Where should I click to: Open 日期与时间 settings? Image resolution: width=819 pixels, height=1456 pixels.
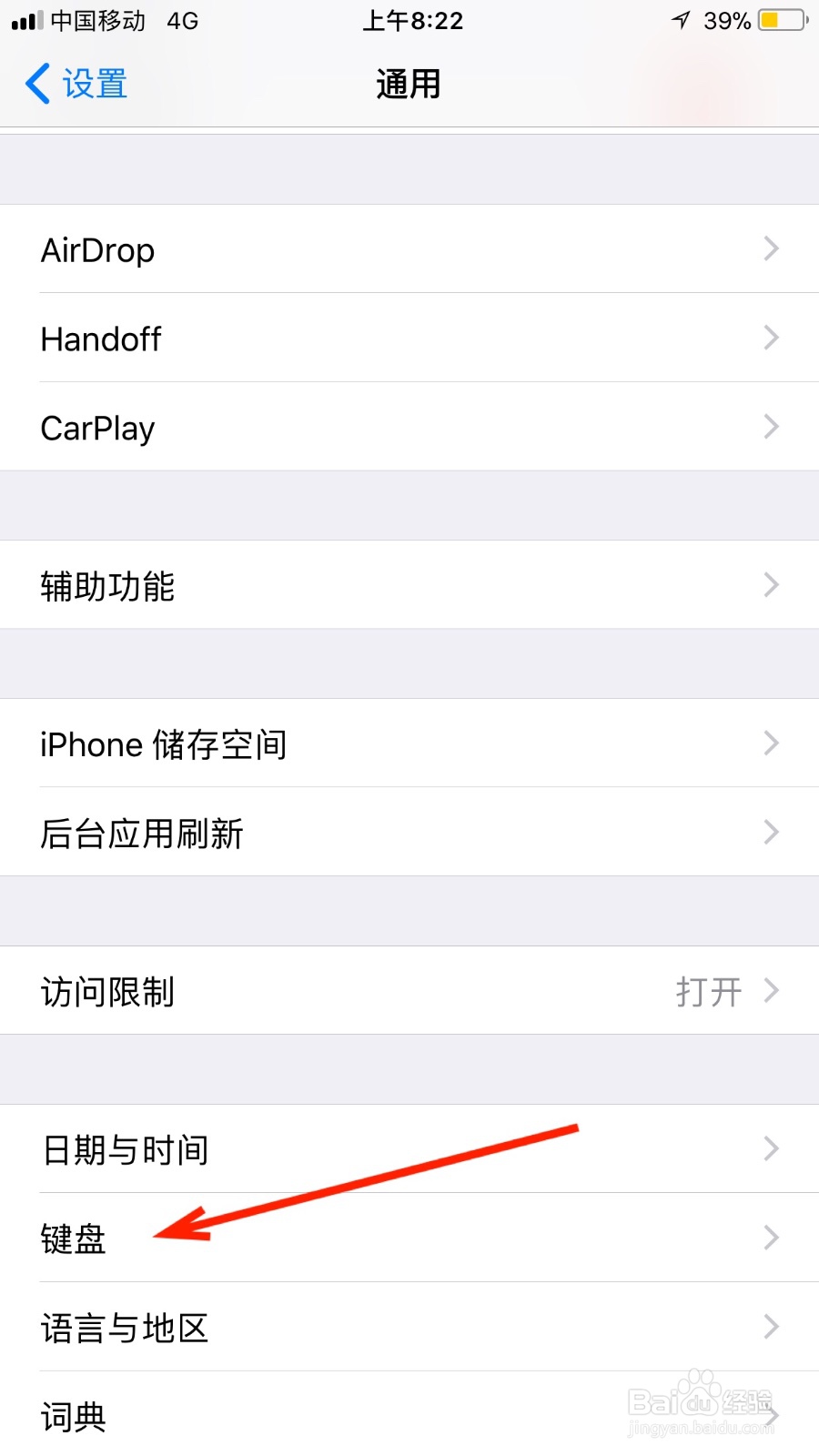pos(409,1148)
